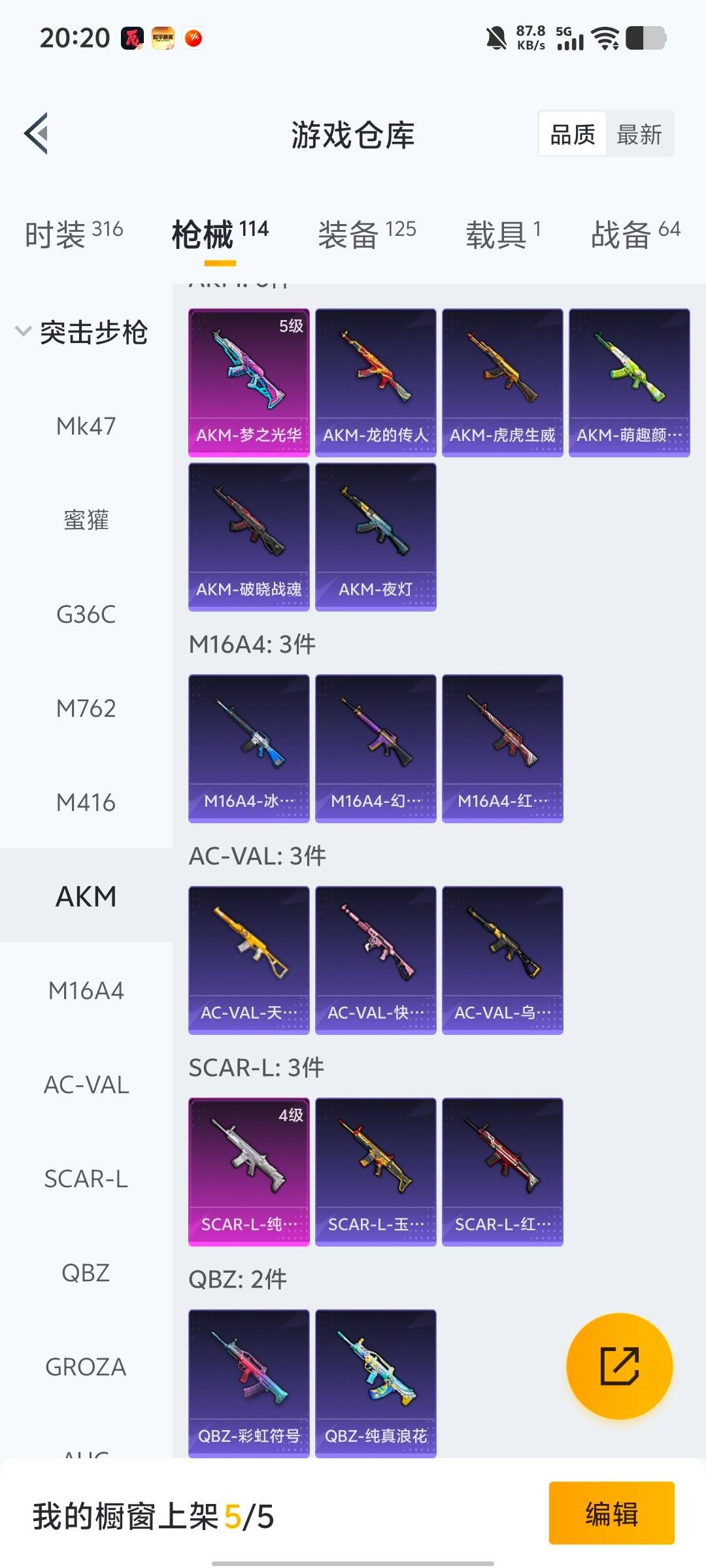Select Mk47 in the side list
This screenshot has width=706, height=1568.
coord(86,426)
